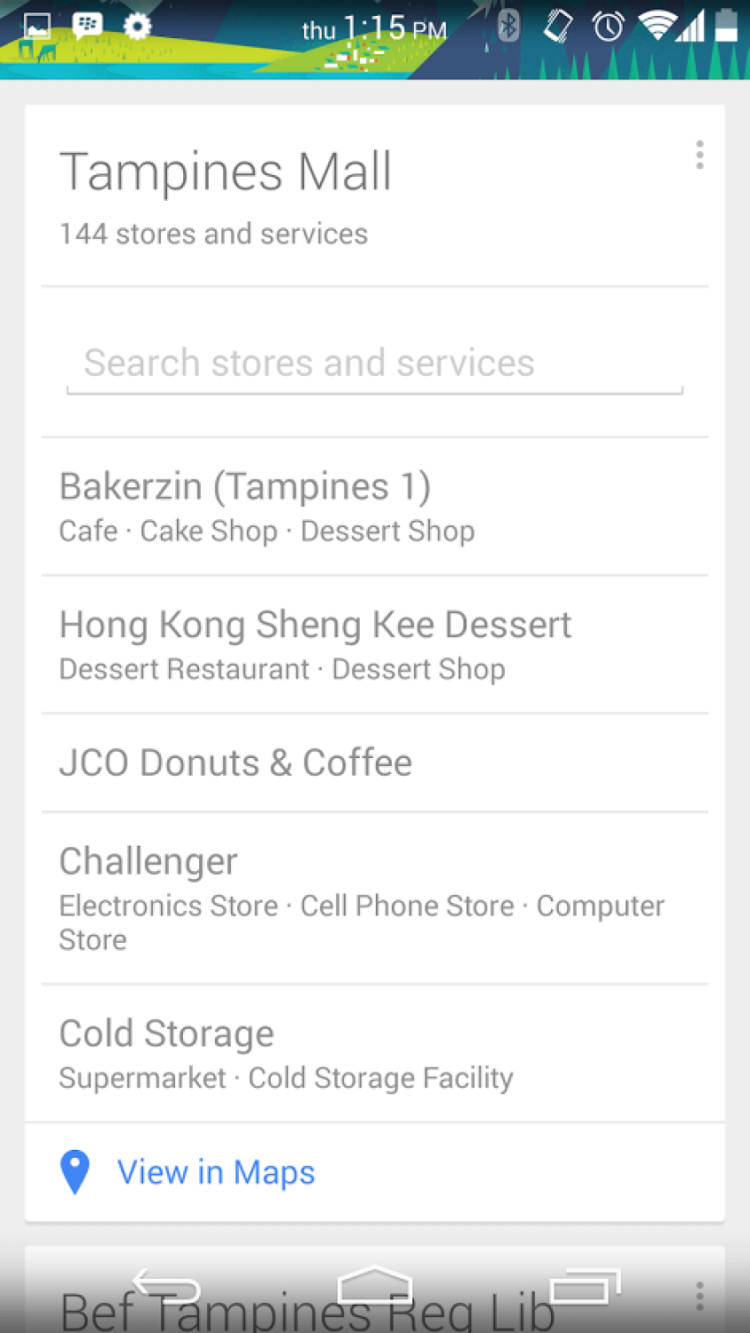Return to the home screen

pyautogui.click(x=375, y=1287)
